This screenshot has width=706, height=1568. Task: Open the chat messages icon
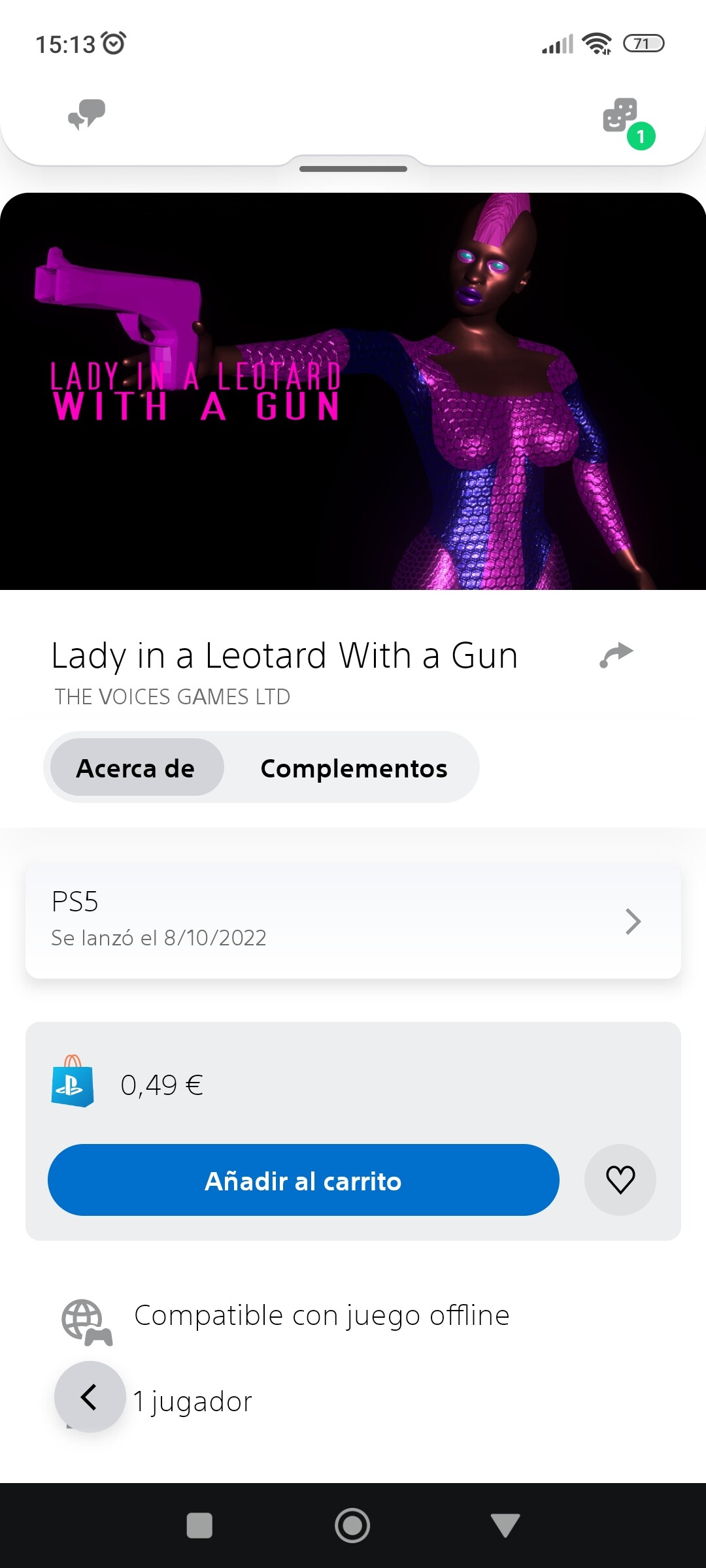[x=86, y=116]
